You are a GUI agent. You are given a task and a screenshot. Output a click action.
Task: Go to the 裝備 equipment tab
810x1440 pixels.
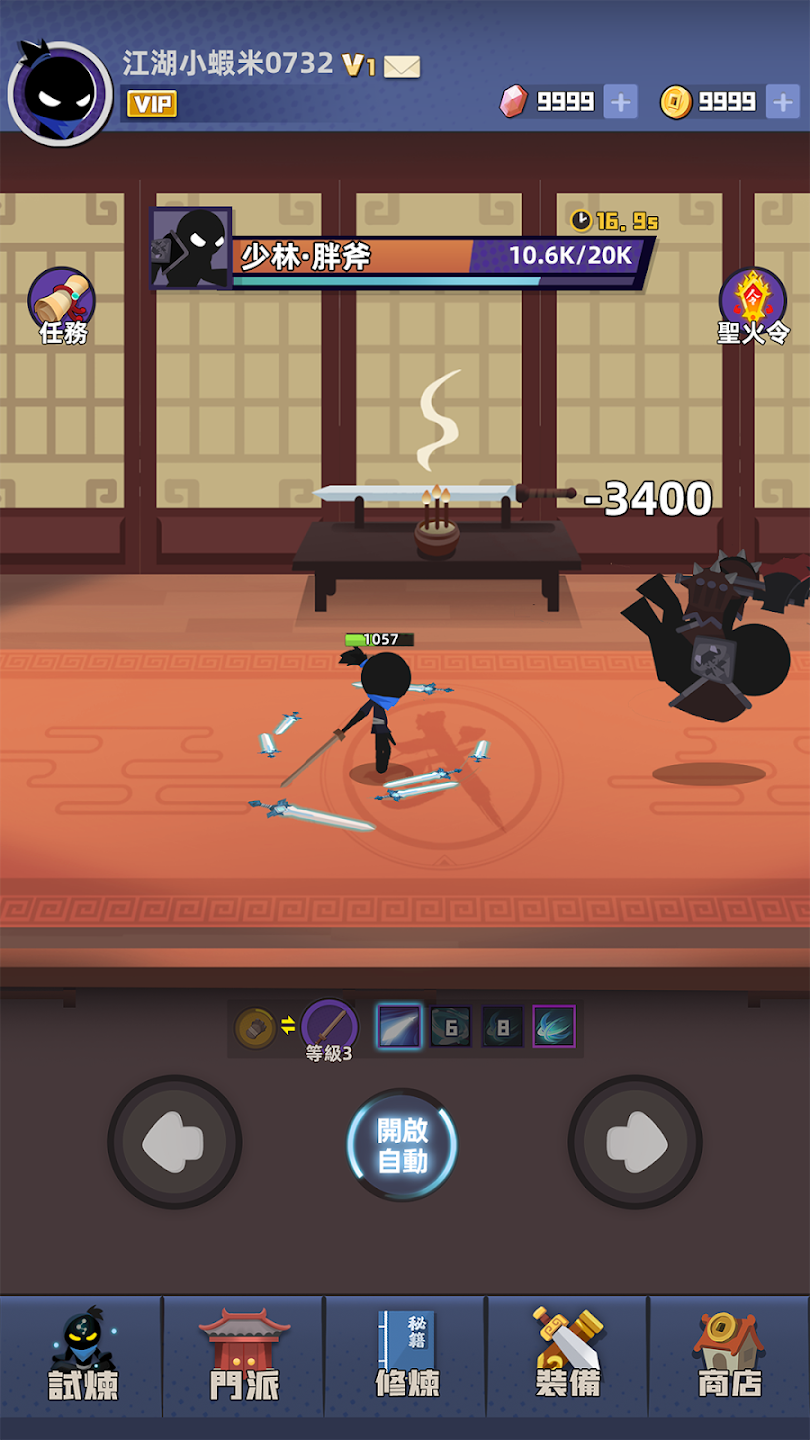pyautogui.click(x=567, y=1356)
